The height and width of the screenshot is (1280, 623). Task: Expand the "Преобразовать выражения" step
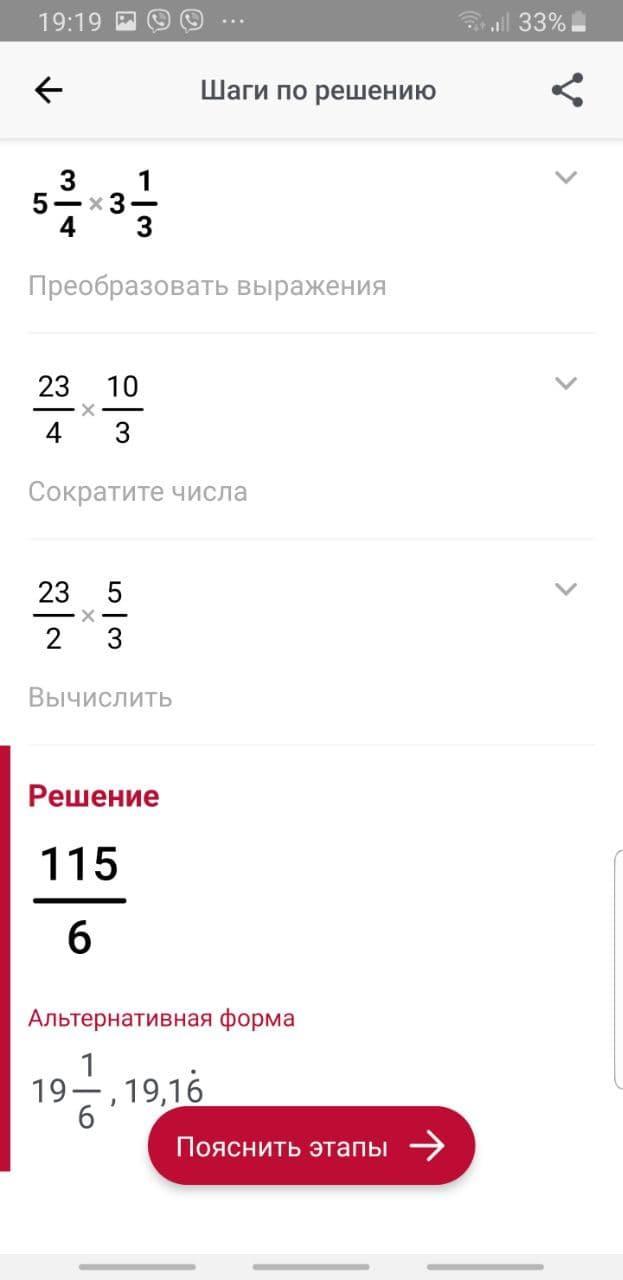click(x=566, y=178)
